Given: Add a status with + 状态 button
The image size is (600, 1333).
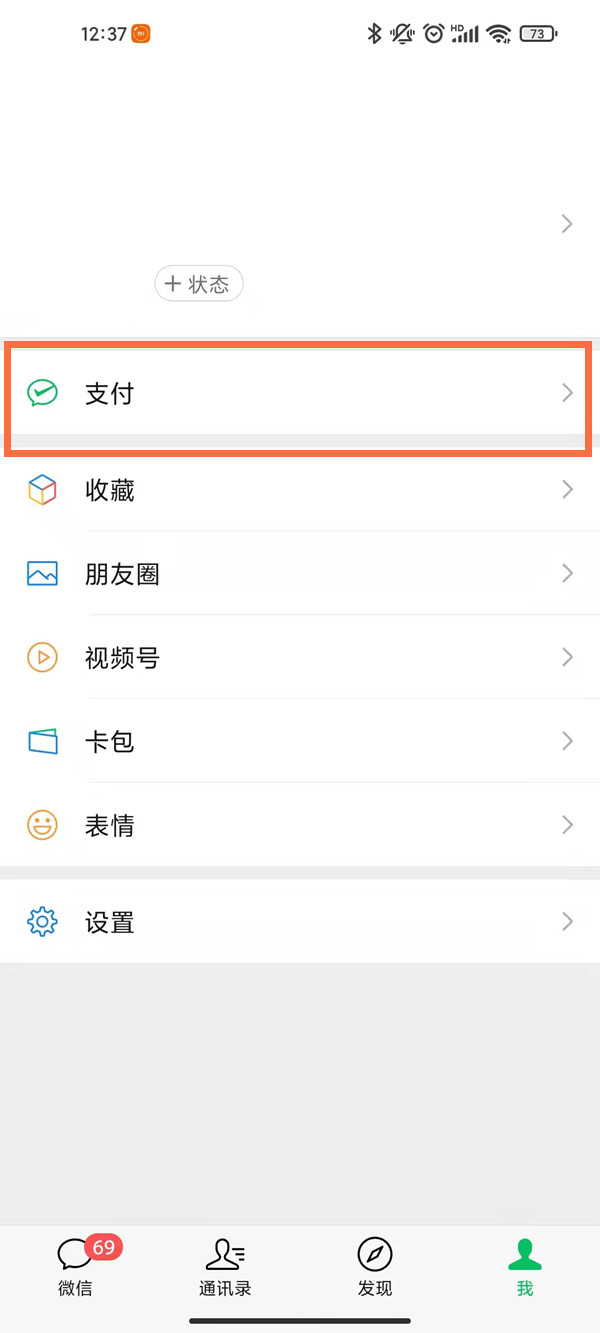Looking at the screenshot, I should (199, 284).
